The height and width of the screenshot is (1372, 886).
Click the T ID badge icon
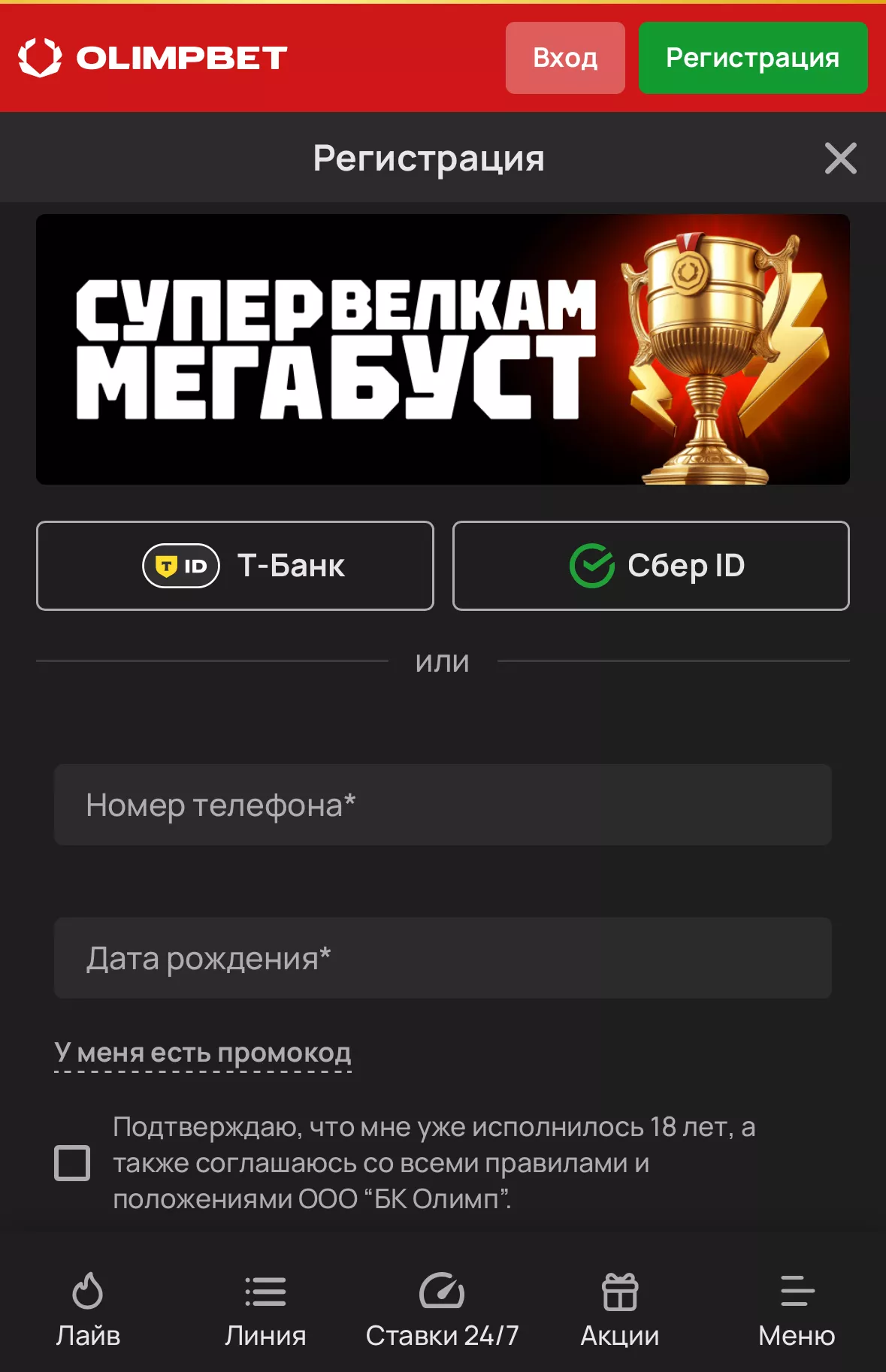(180, 565)
